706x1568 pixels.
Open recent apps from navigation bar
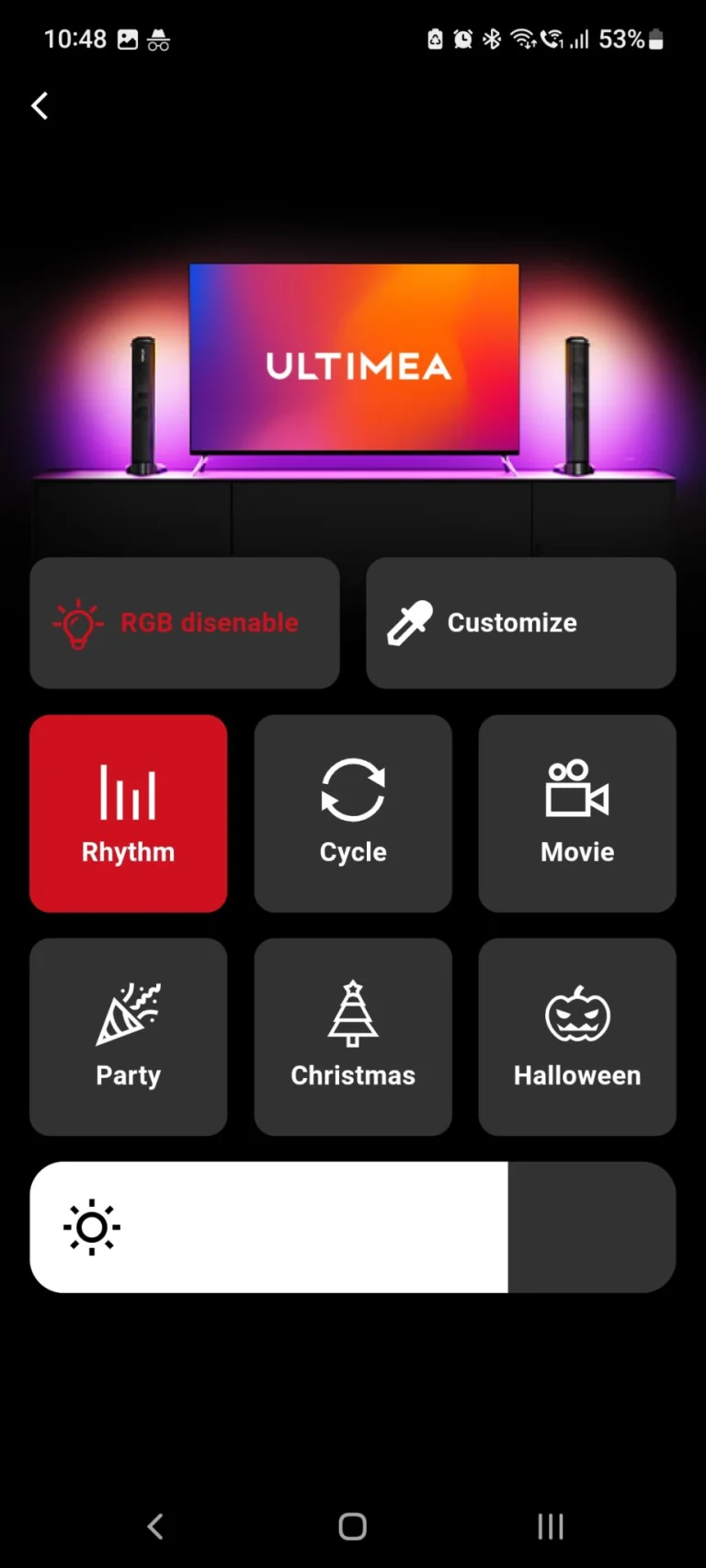[x=551, y=1527]
